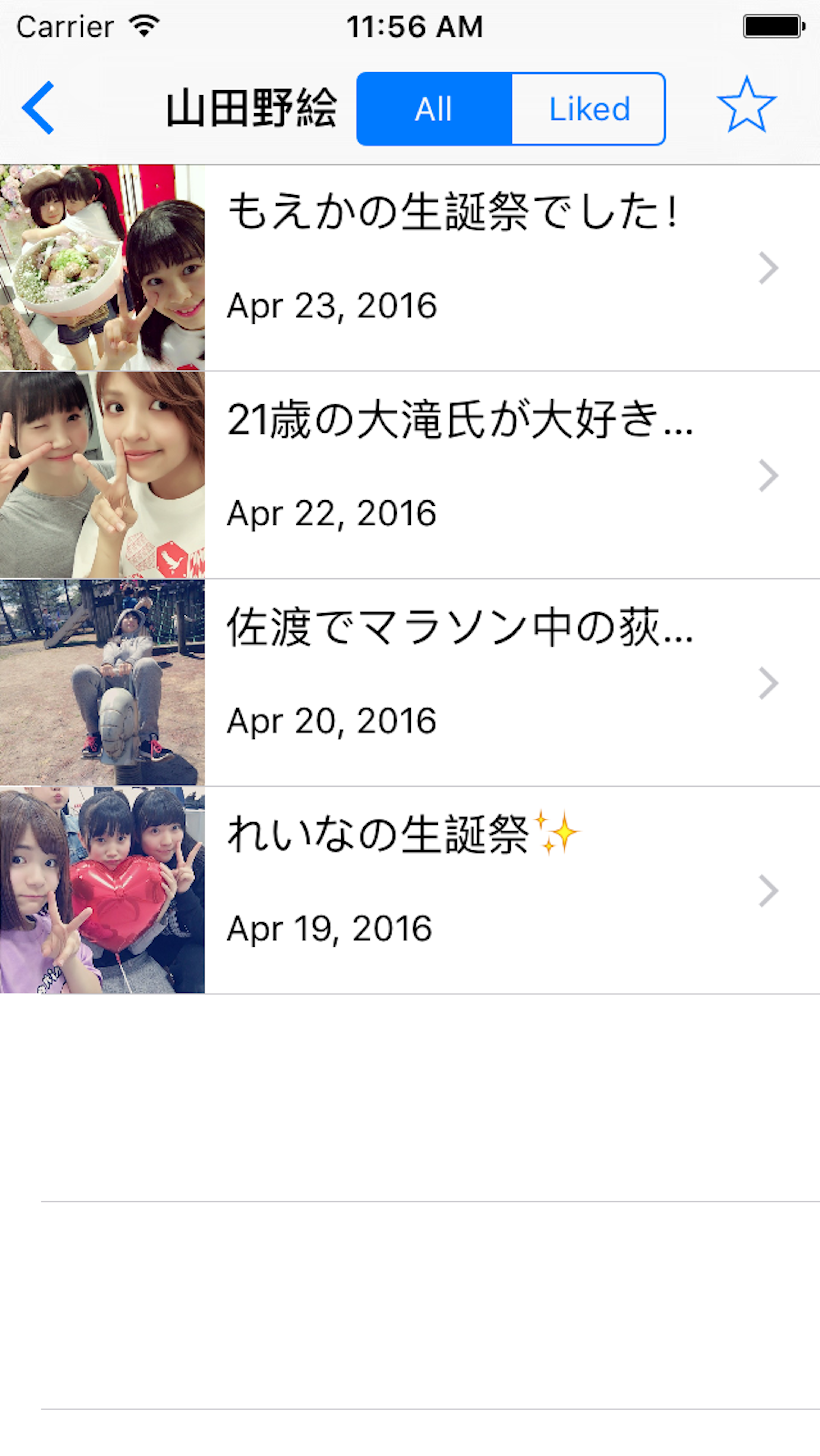Select the All segment
The image size is (820, 1456).
pos(434,109)
